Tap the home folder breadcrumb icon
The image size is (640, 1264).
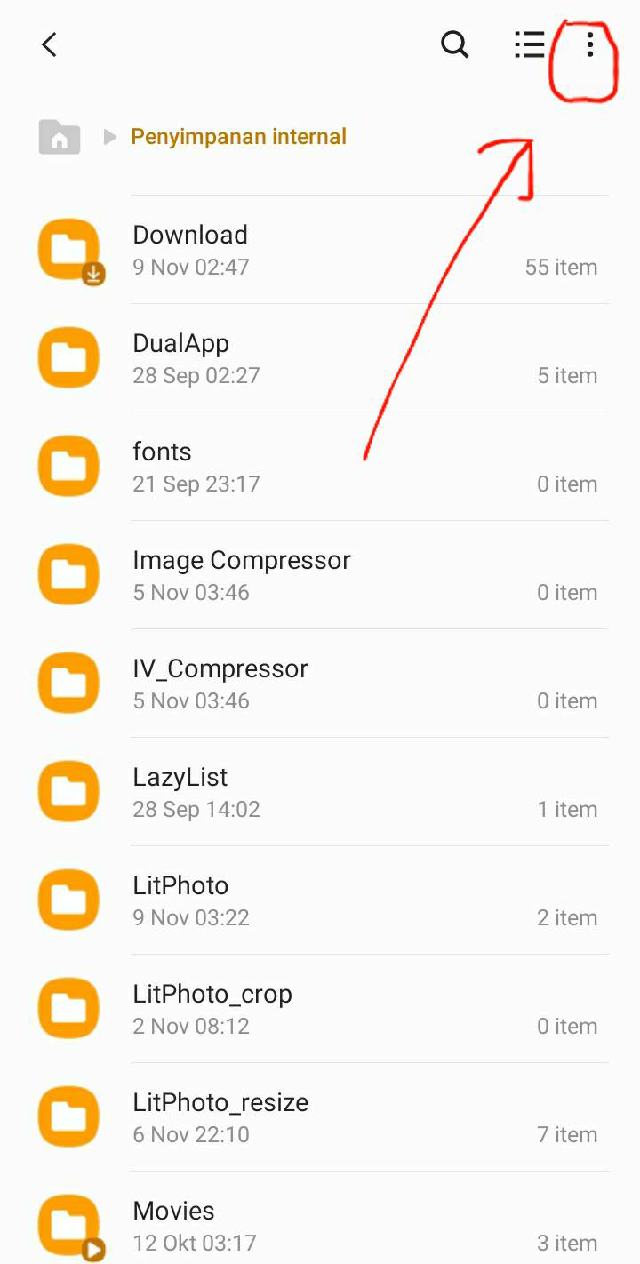[59, 136]
